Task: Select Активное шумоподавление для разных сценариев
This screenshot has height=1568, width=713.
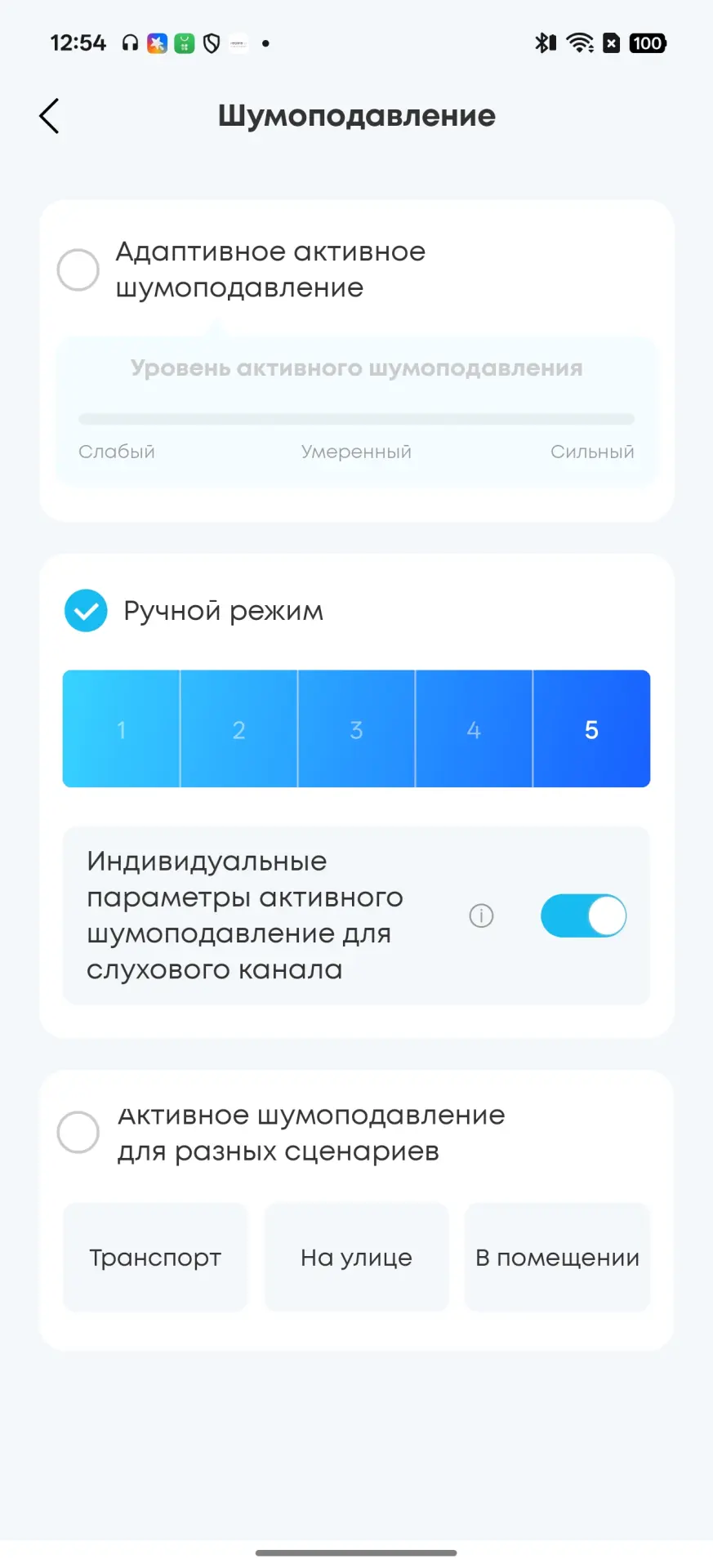Action: (x=78, y=1132)
